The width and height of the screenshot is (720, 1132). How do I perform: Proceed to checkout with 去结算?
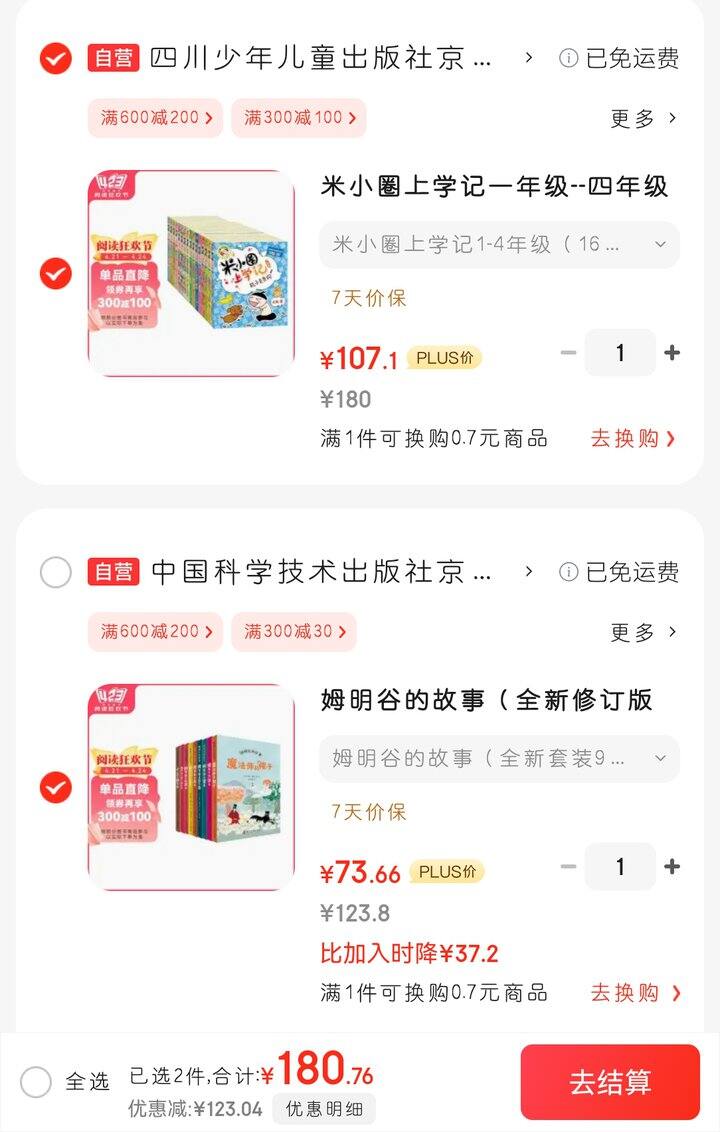(x=610, y=1082)
